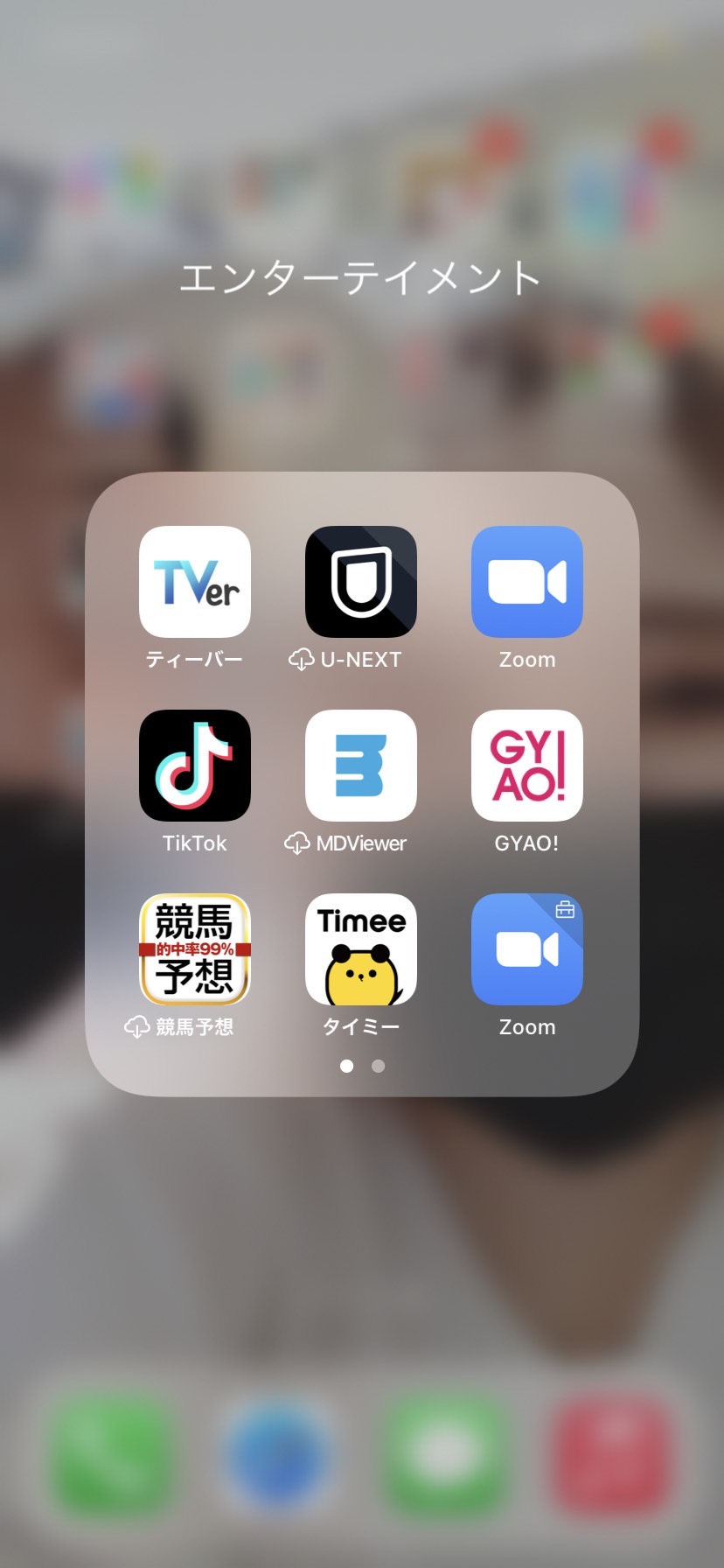724x1568 pixels.
Task: Open the Zoom app without the briefcase badge
Action: 527,582
